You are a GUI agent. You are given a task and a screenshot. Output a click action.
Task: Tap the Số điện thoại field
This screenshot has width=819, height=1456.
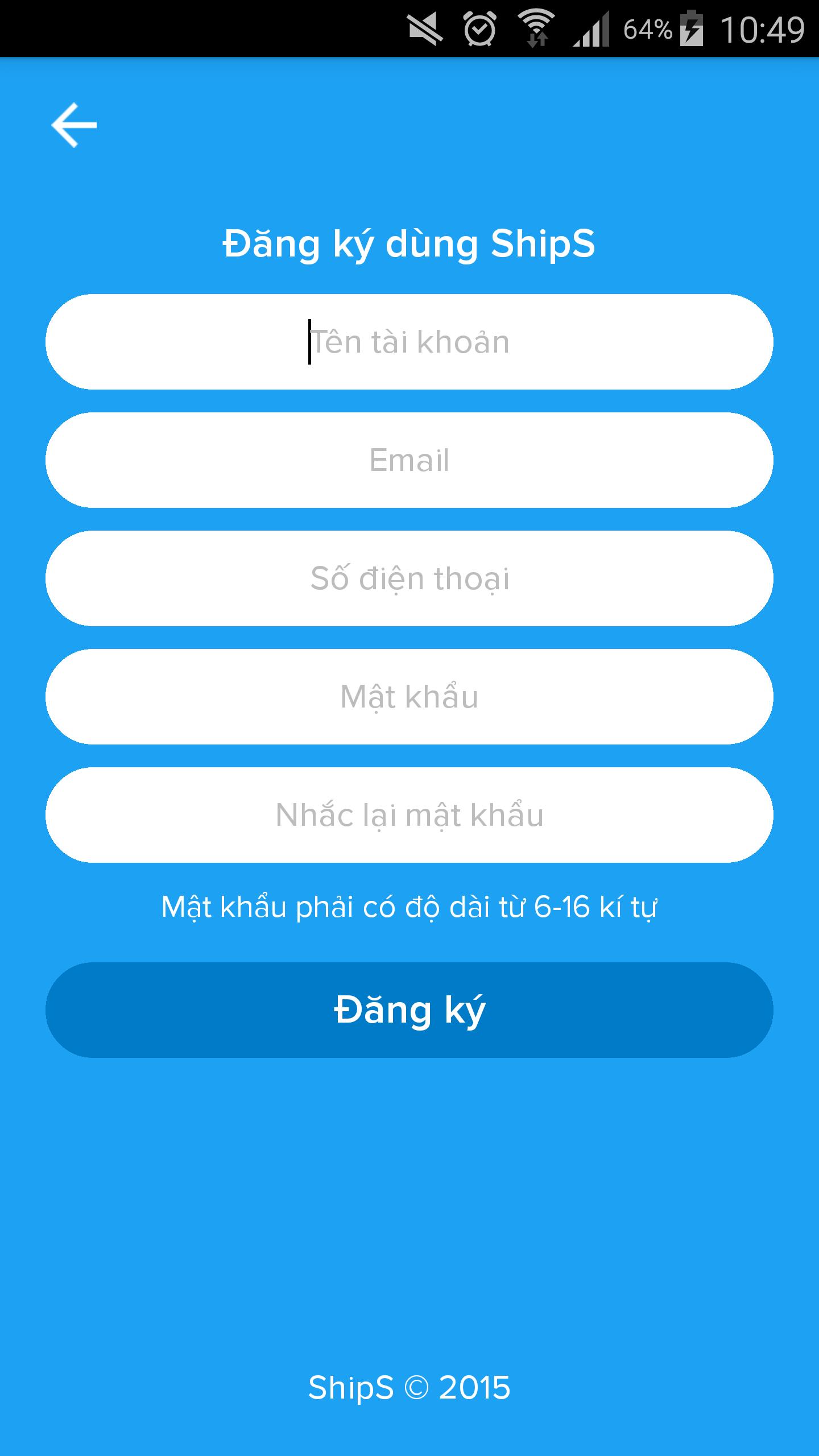409,578
